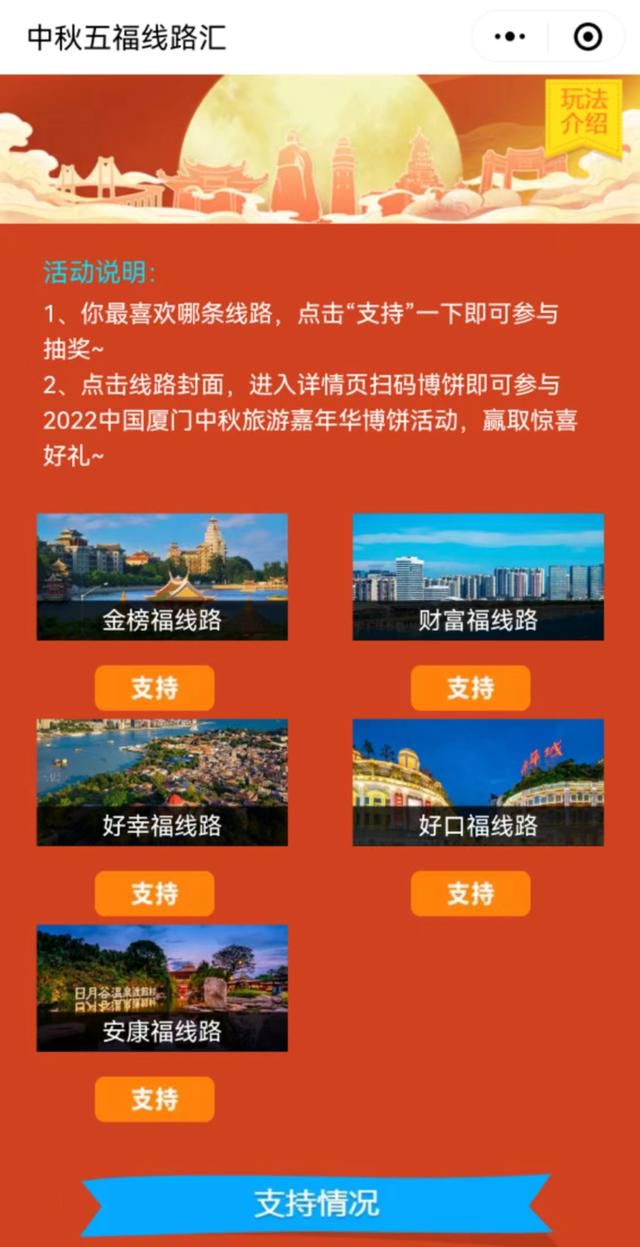This screenshot has width=640, height=1247.
Task: View the 支持情况 banner
Action: coord(317,1203)
